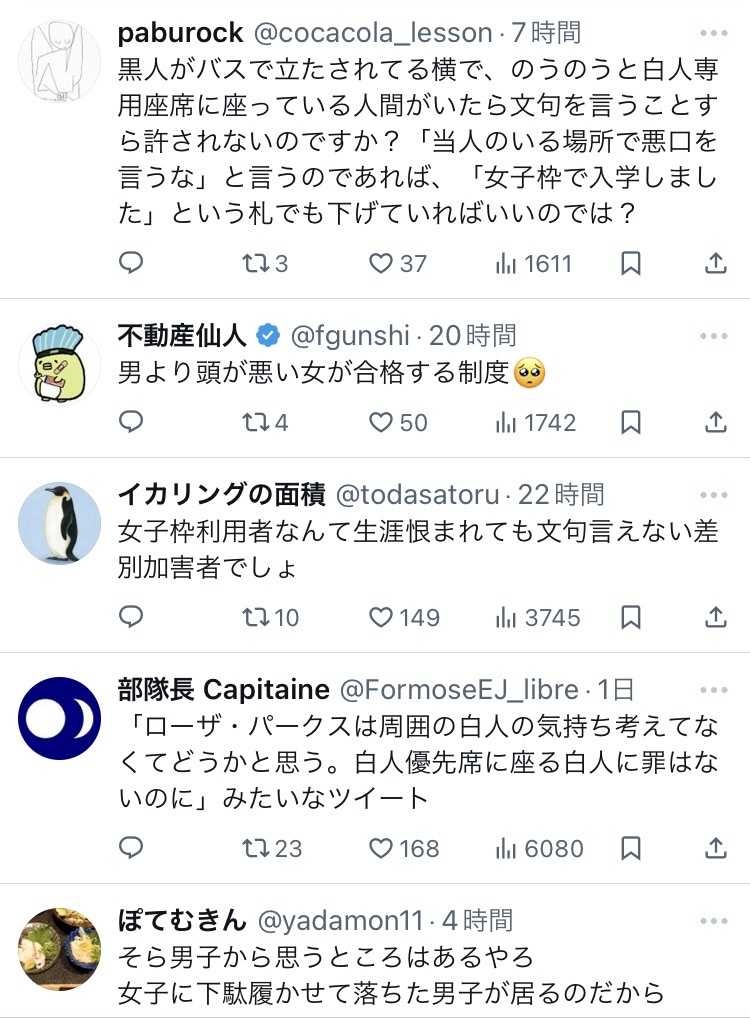Image resolution: width=750 pixels, height=1019 pixels.
Task: Share paburock's tweet
Action: click(x=715, y=263)
